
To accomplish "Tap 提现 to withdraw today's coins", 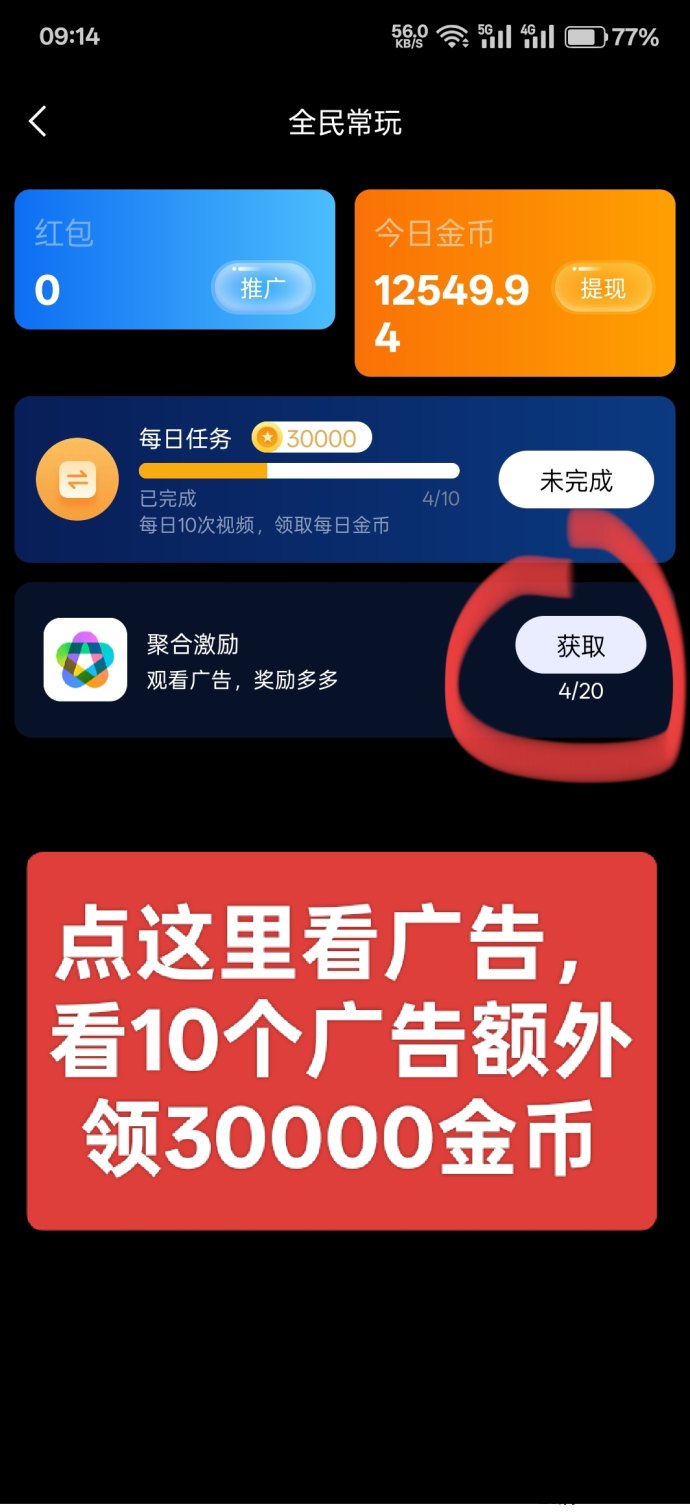I will pos(602,289).
